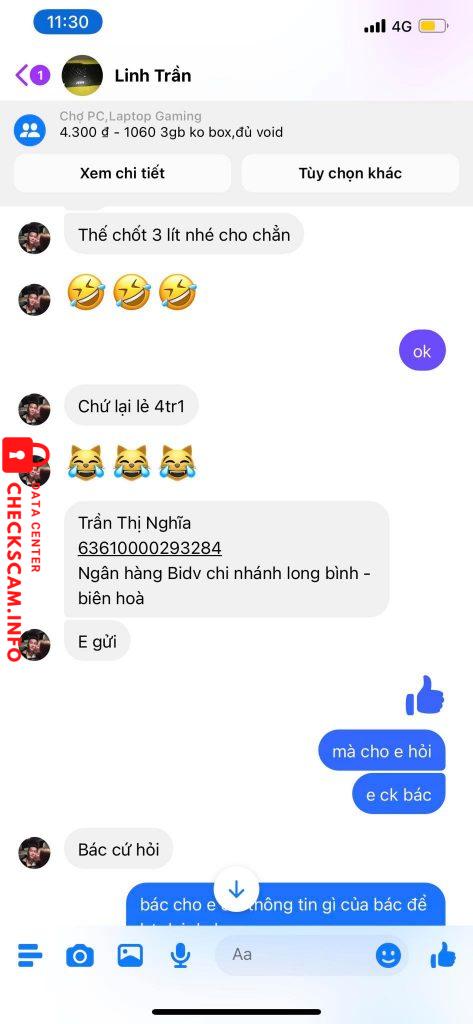The width and height of the screenshot is (473, 1024).
Task: Send a thumbs-up like from the composer
Action: coord(443,955)
